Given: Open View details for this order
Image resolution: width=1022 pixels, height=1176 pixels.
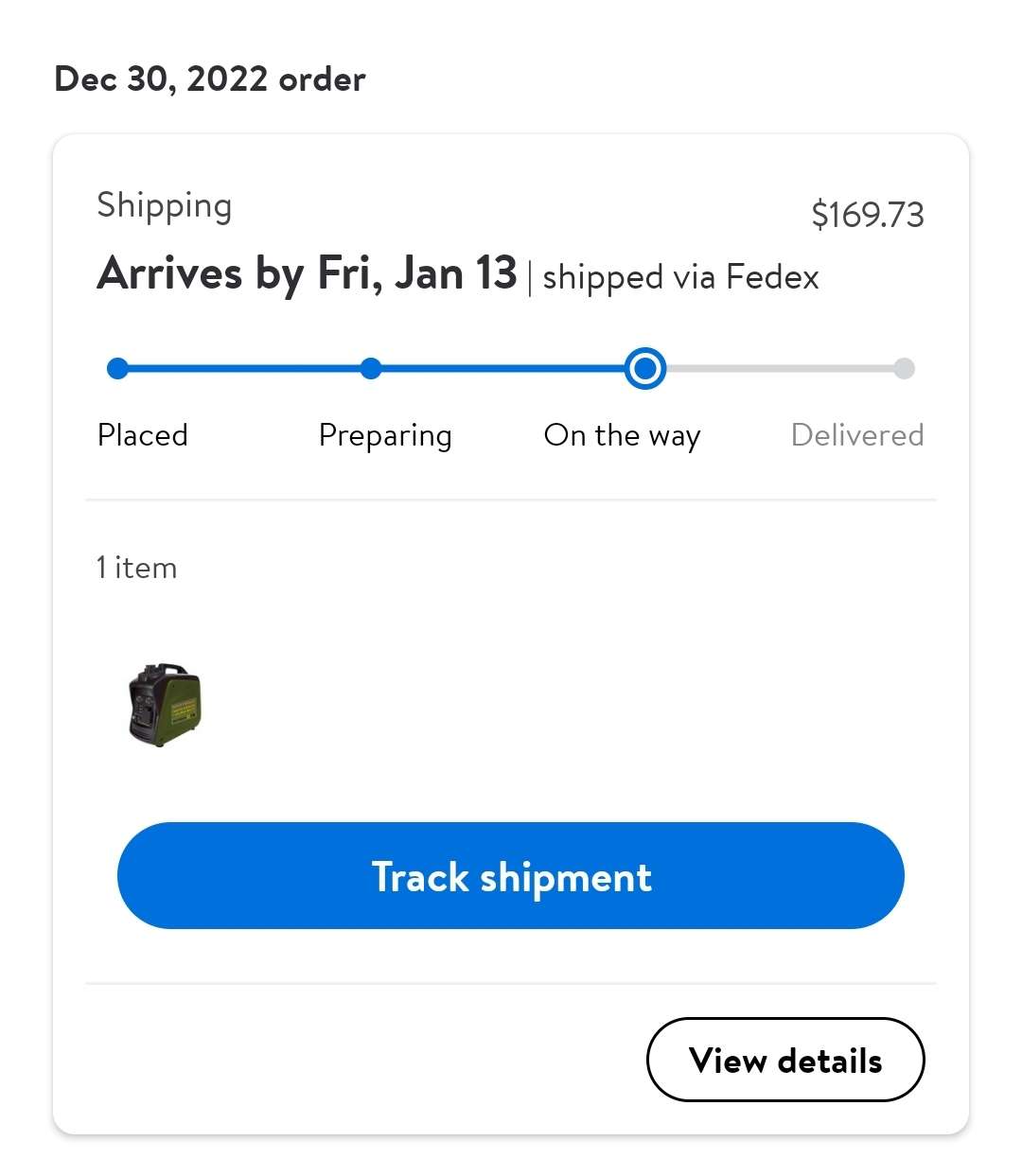Looking at the screenshot, I should [x=785, y=1060].
